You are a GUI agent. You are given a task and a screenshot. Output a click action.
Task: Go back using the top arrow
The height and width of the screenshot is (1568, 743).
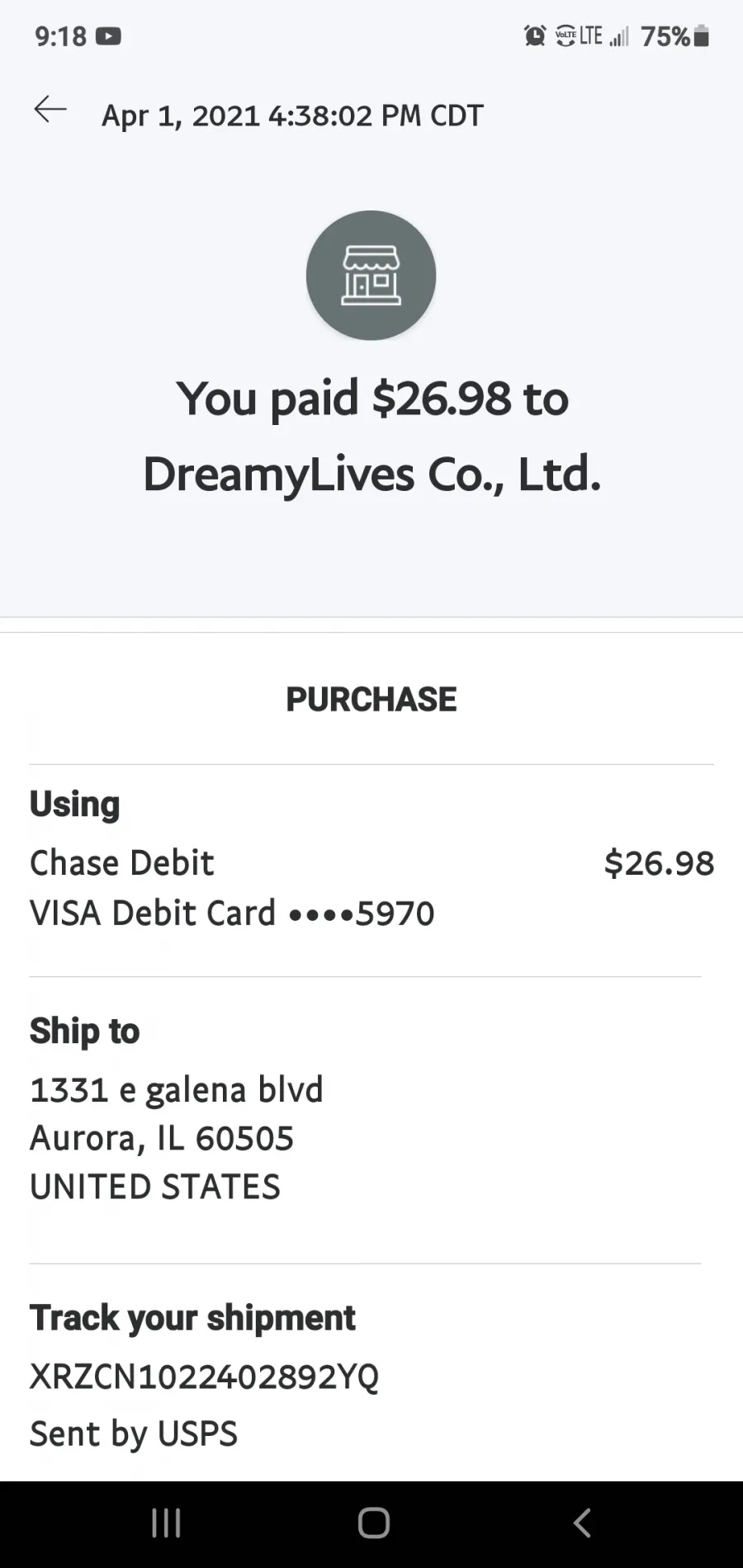(50, 110)
